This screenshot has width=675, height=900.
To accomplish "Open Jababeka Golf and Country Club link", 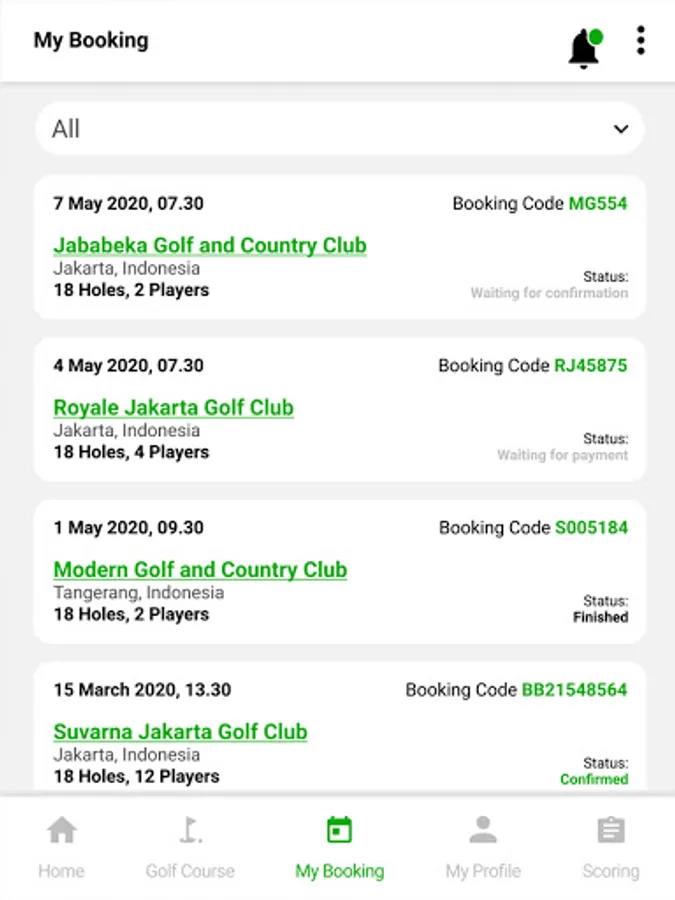I will (210, 245).
